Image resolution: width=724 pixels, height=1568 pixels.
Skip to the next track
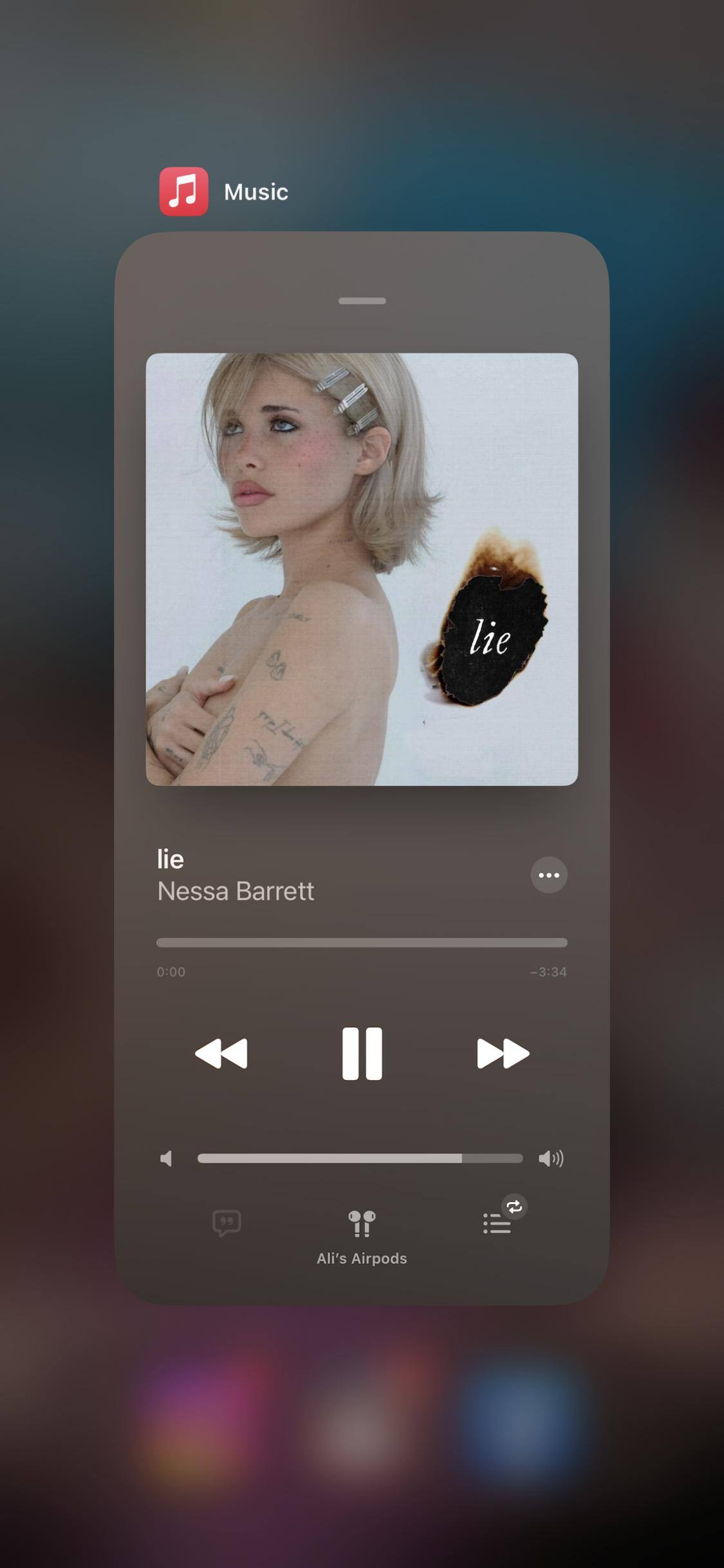pyautogui.click(x=503, y=1053)
